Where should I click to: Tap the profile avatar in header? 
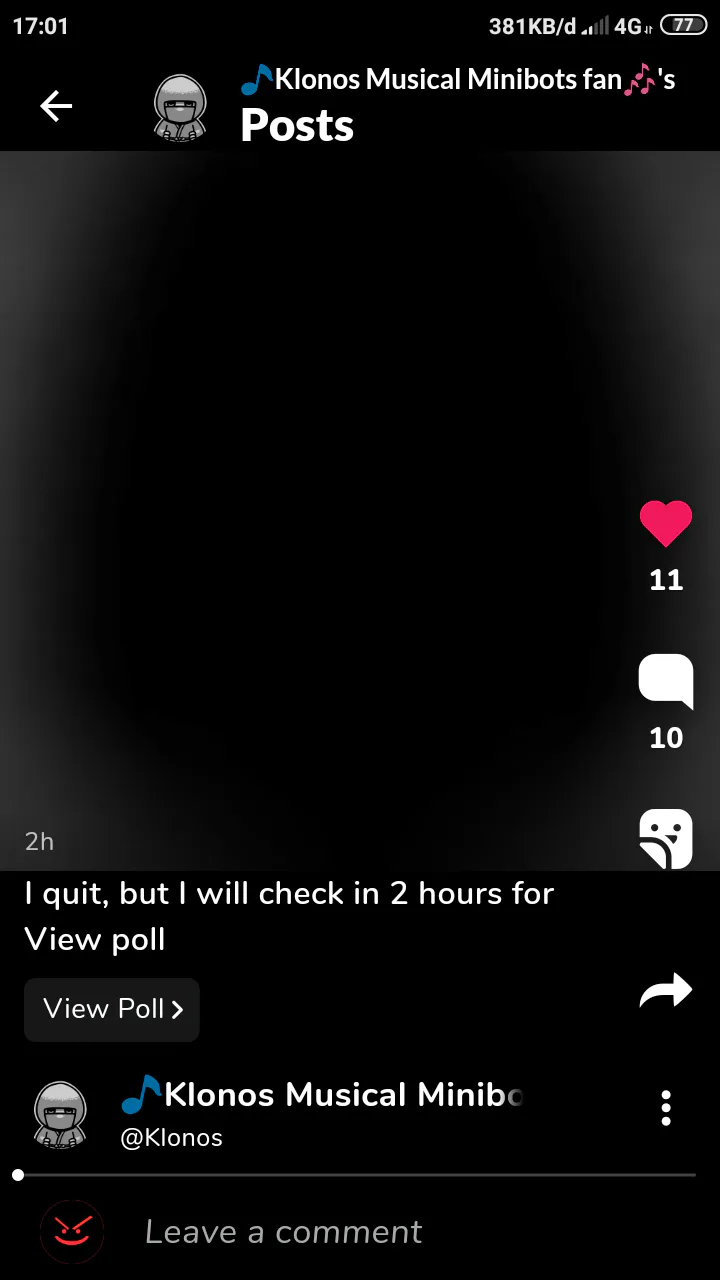(181, 107)
